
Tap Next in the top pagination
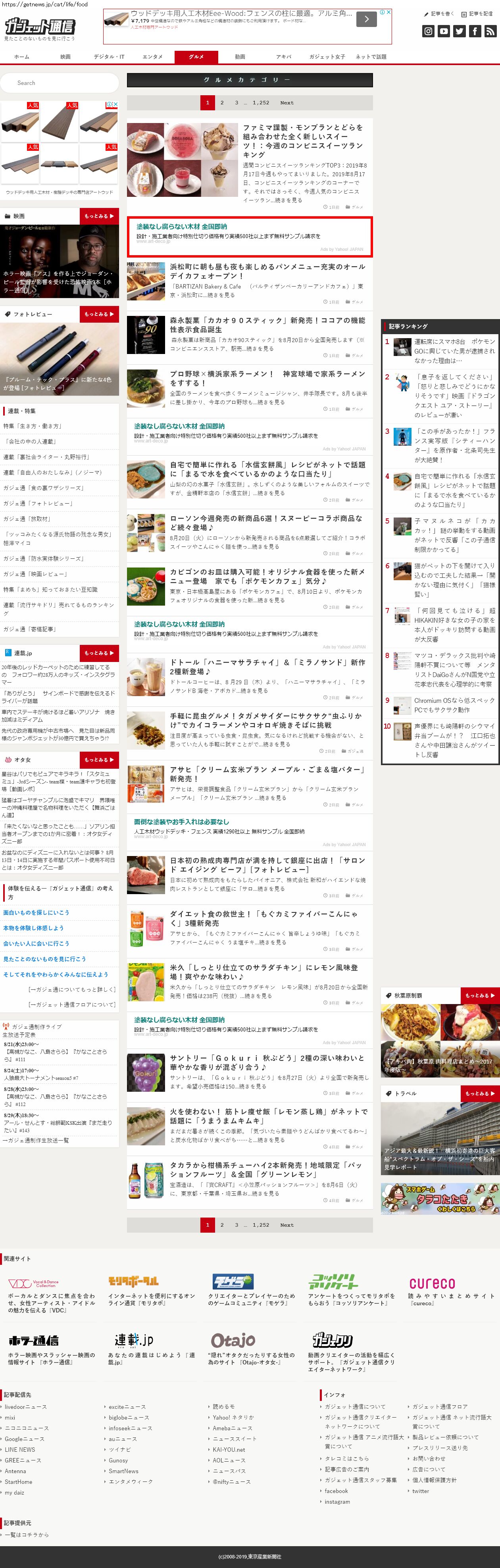287,102
